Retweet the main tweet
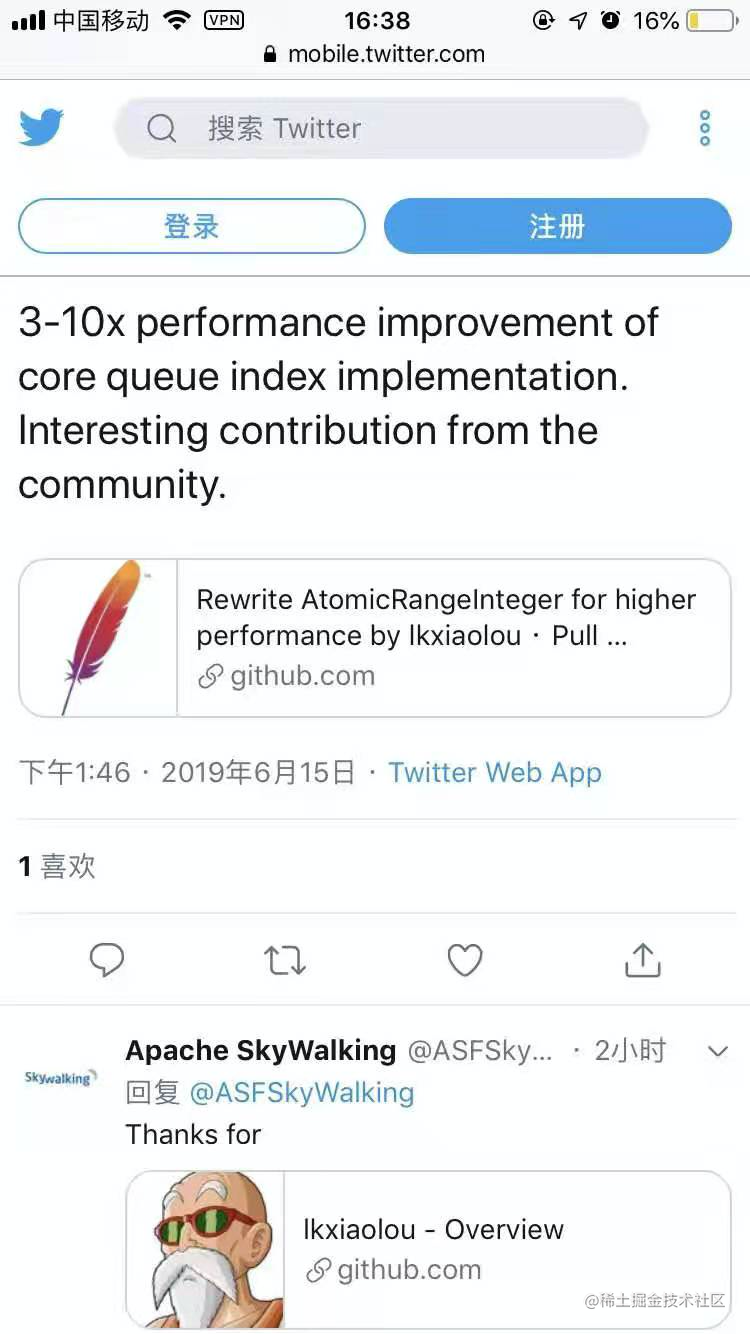This screenshot has width=750, height=1334. (285, 960)
